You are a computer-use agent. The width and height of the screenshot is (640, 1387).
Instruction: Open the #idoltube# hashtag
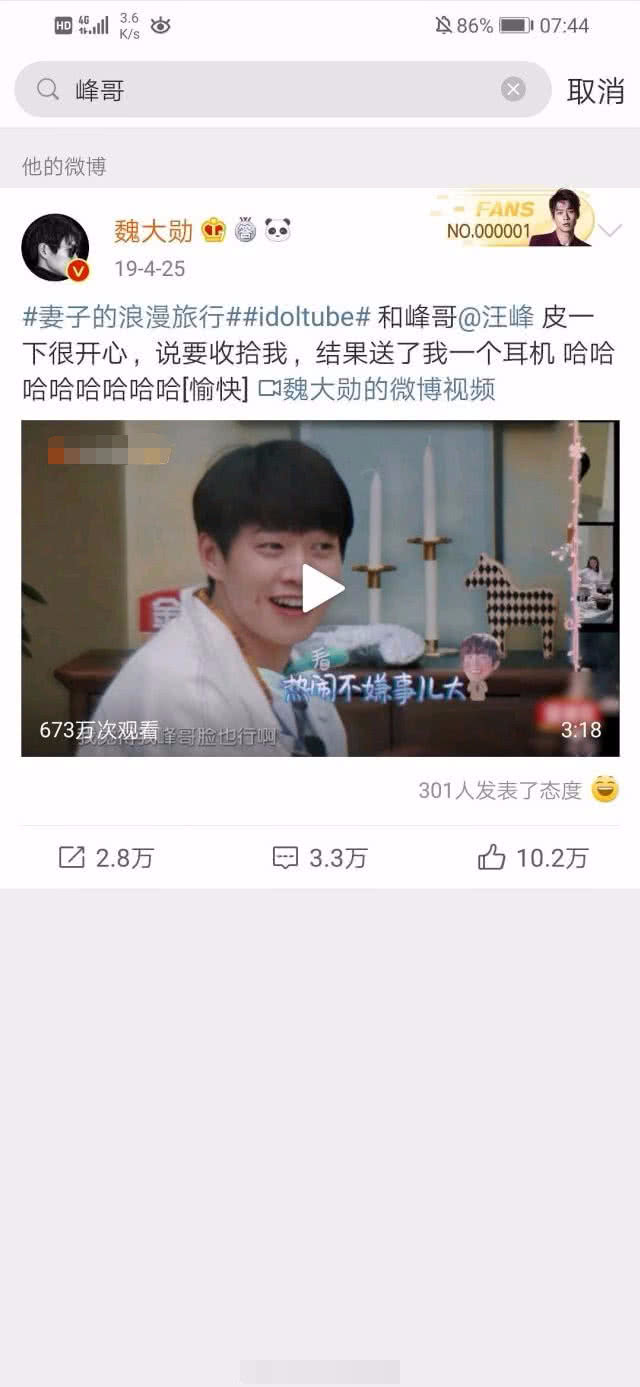point(299,318)
